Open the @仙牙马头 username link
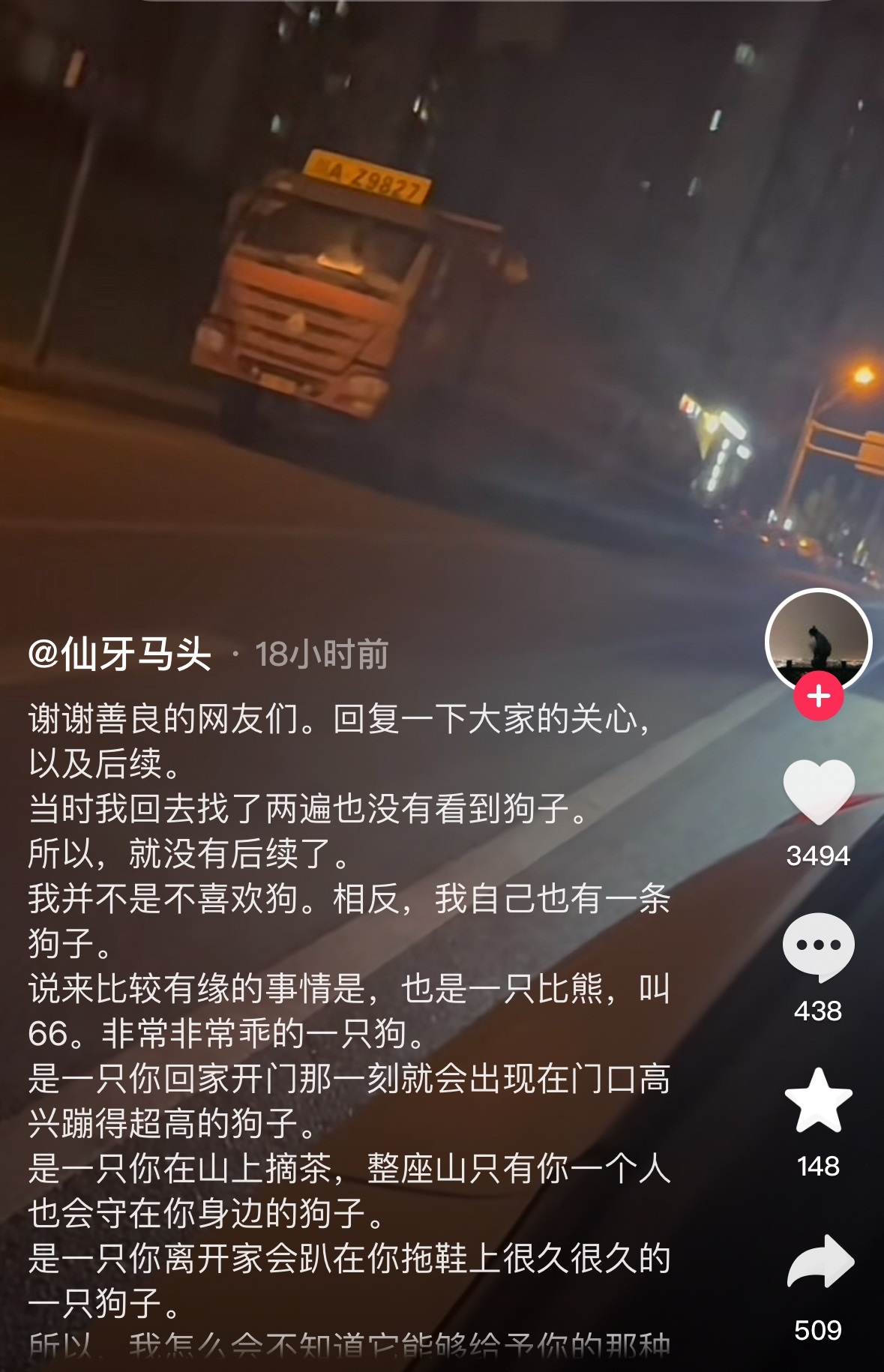The width and height of the screenshot is (884, 1372). (120, 654)
